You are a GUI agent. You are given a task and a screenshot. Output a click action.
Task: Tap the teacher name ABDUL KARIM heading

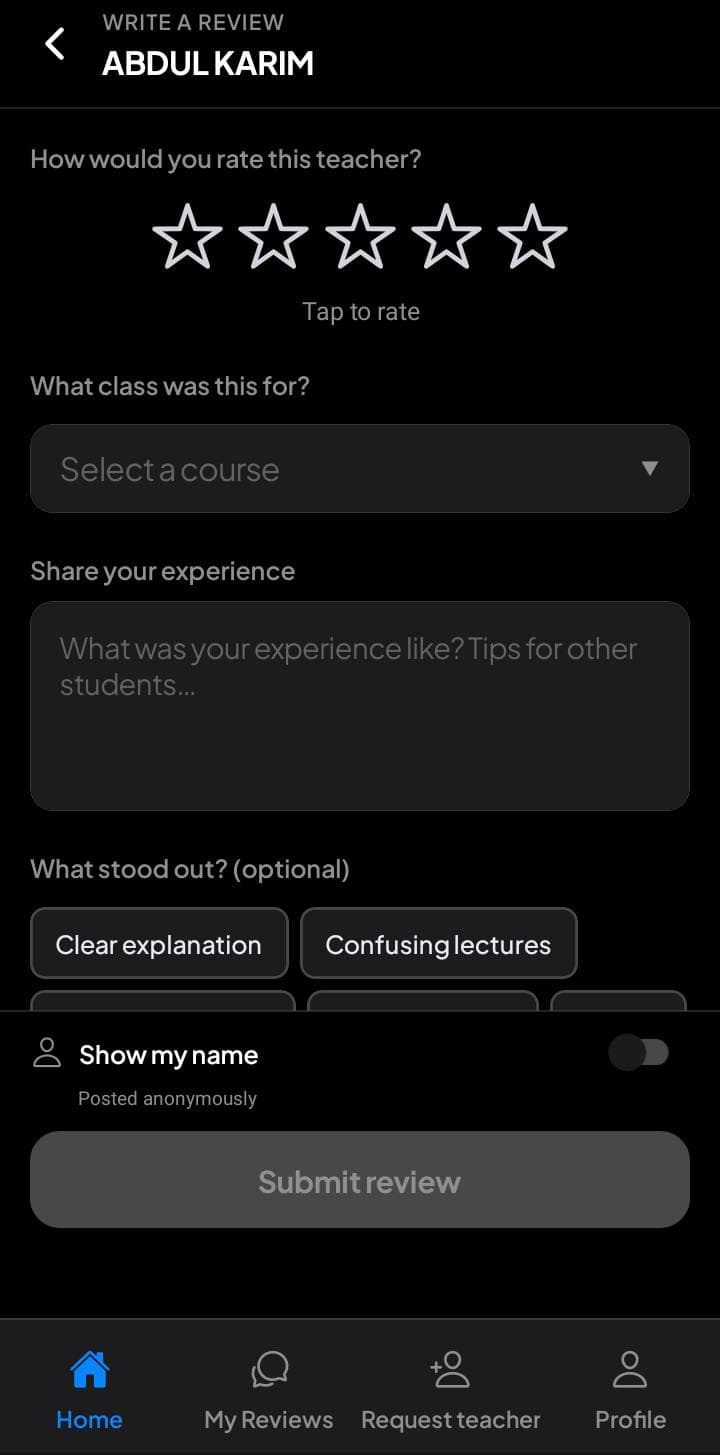point(208,63)
